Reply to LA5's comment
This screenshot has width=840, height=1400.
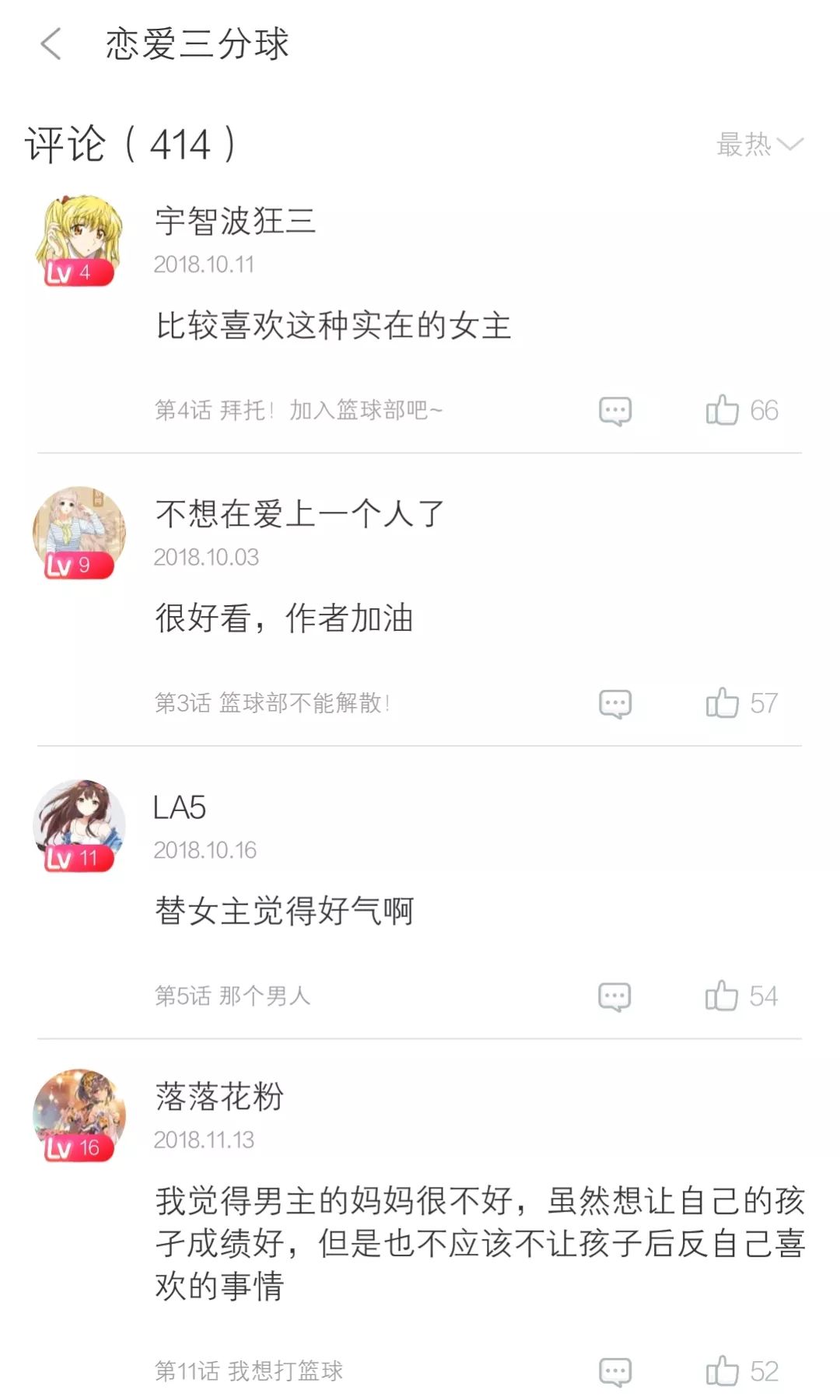[x=614, y=996]
